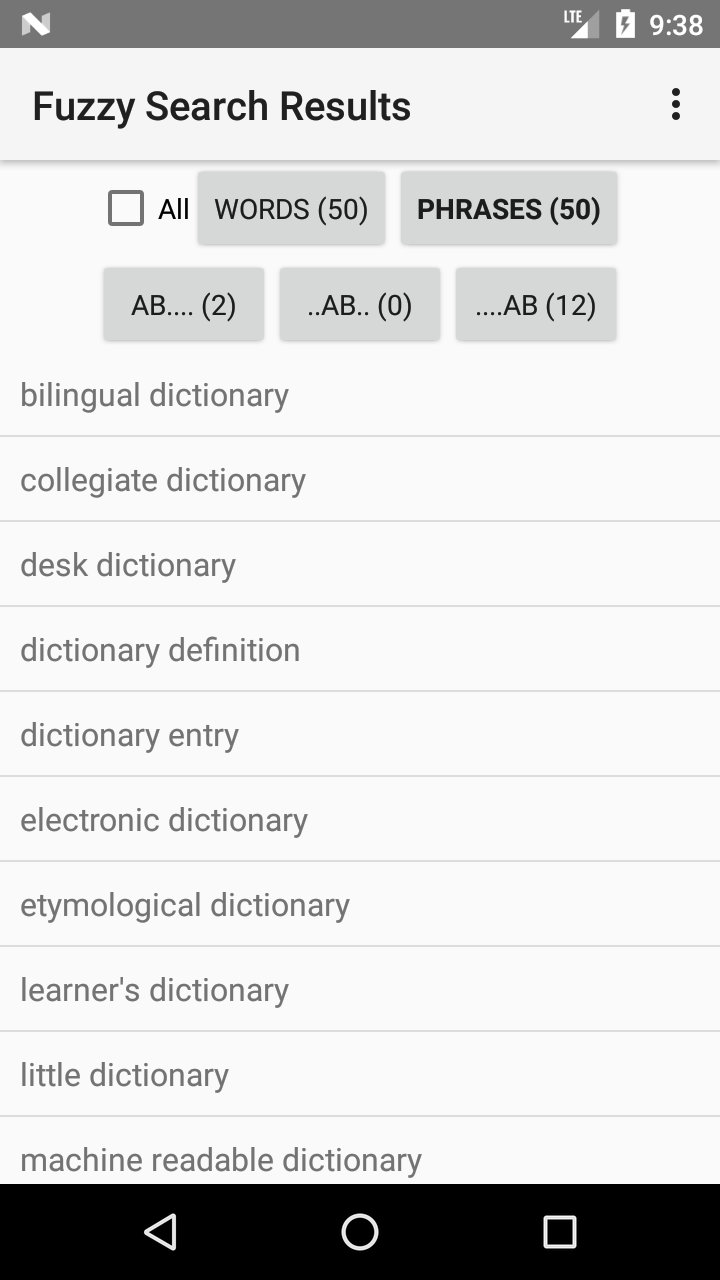Go back using system back button
This screenshot has width=720, height=1280.
point(160,1232)
